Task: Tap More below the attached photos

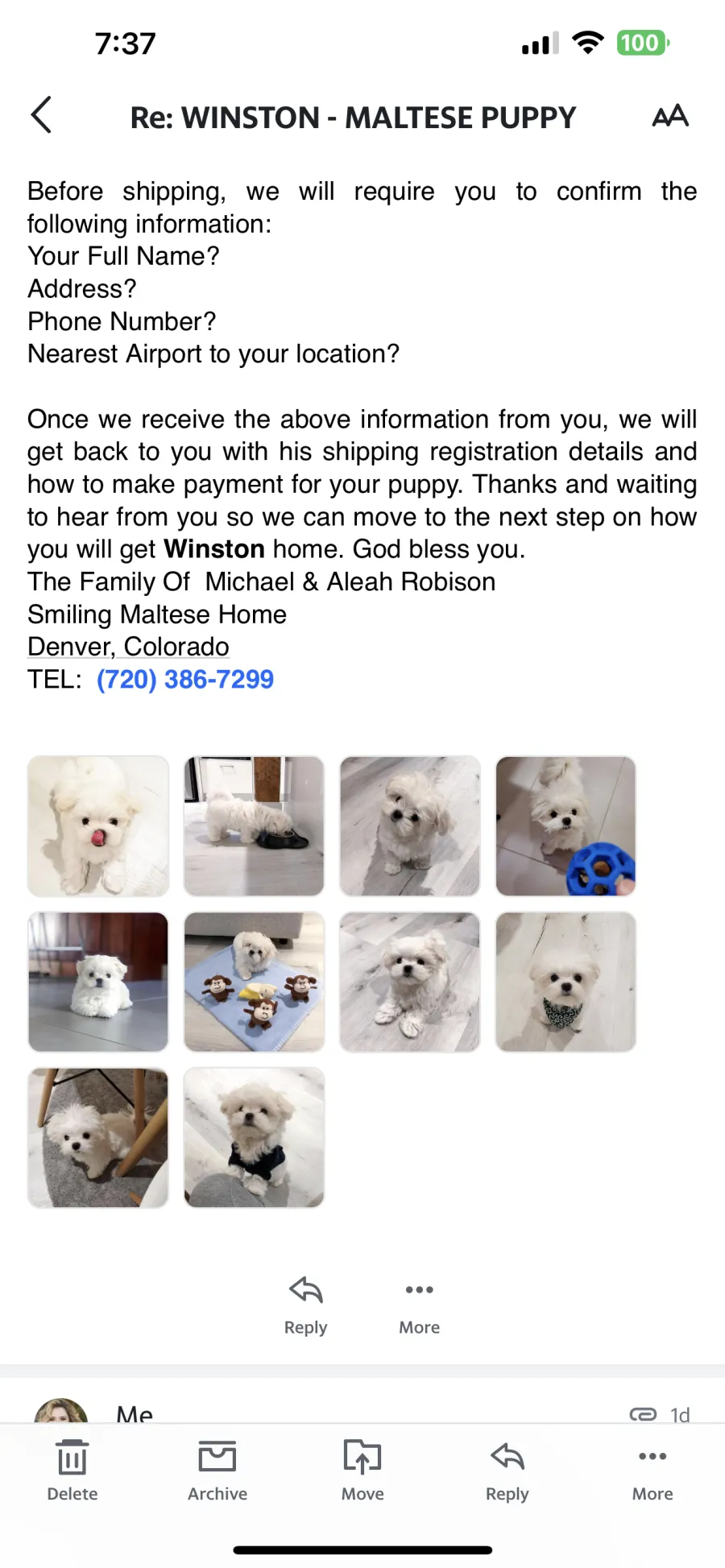Action: tap(420, 1305)
